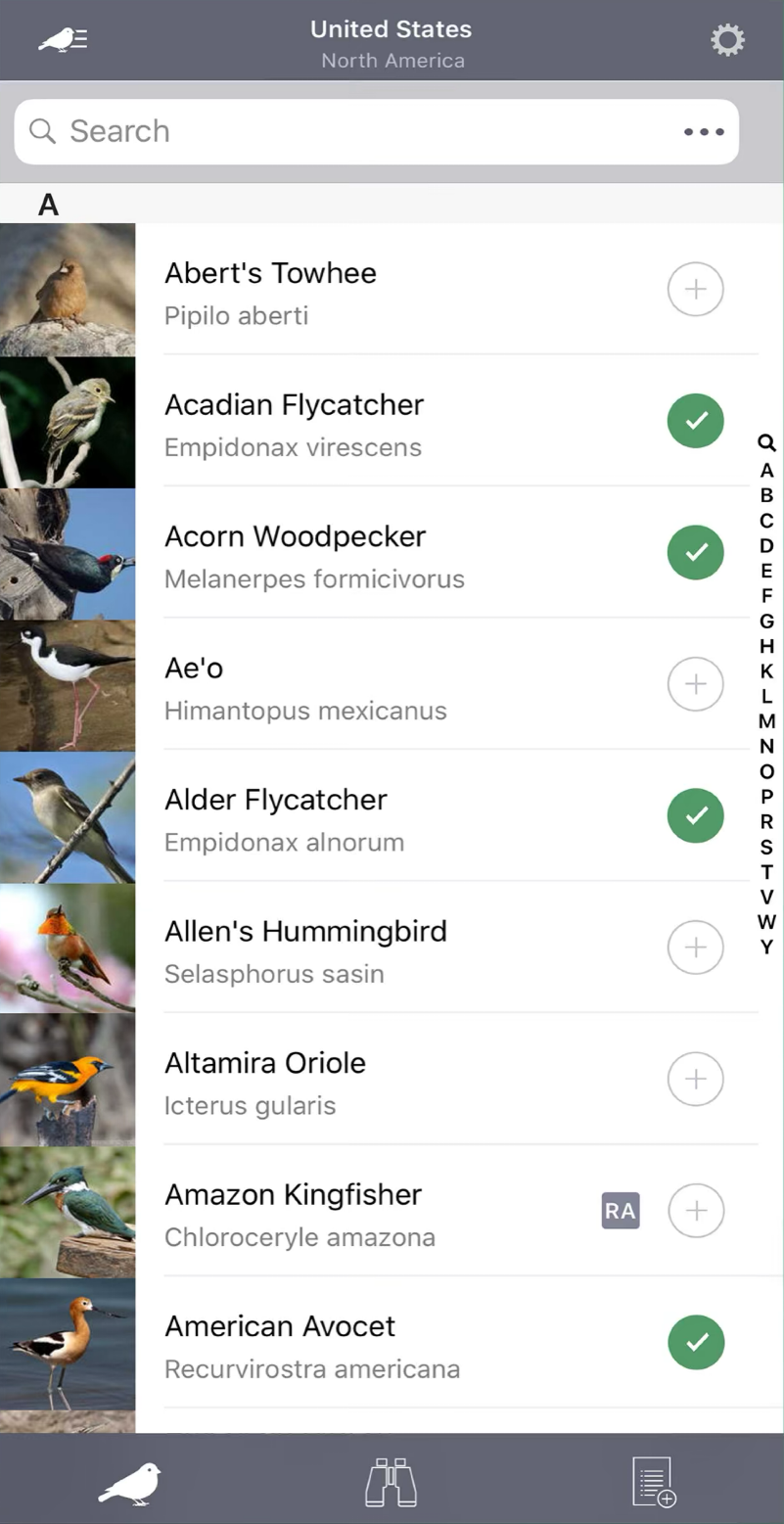784x1524 pixels.
Task: Uncheck American Avocet sighting
Action: 696,1342
